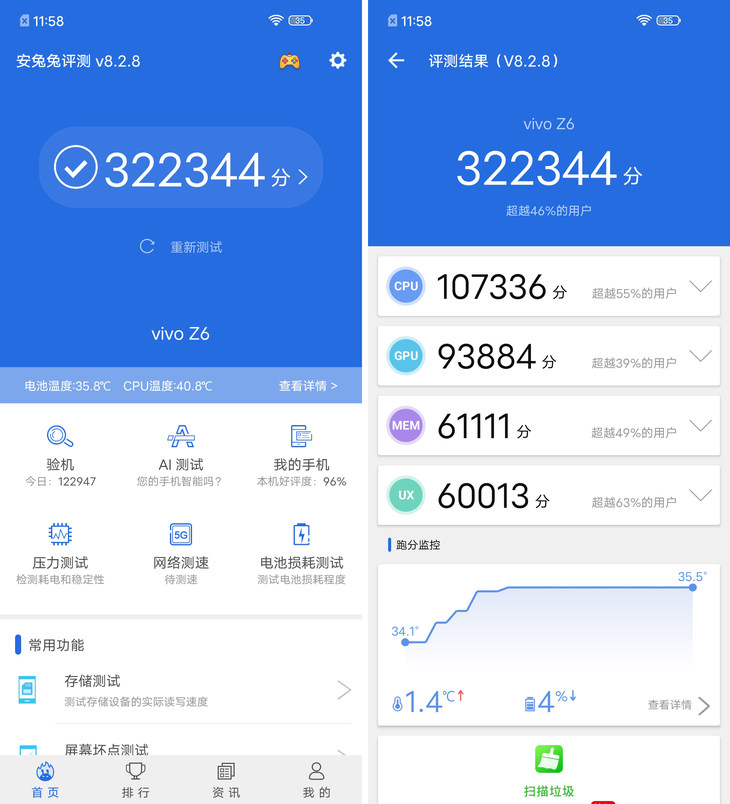Open 电池损耗测试 battery wear test
Screen dimensions: 730x804
[x=301, y=550]
